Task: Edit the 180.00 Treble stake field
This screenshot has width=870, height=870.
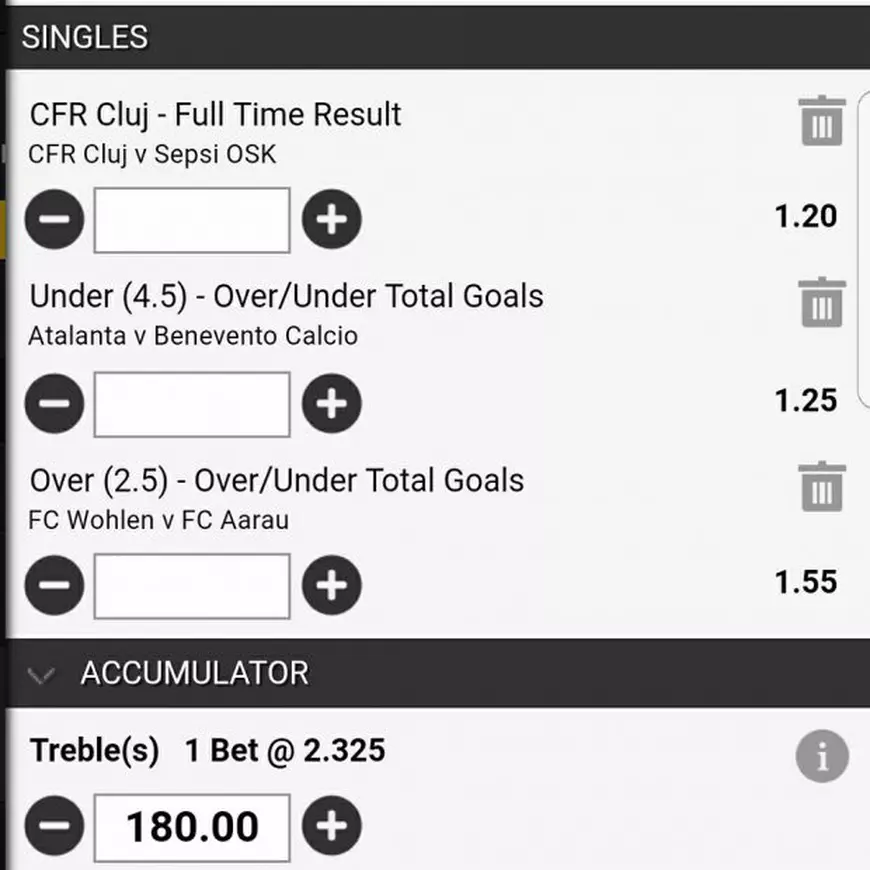Action: 192,826
